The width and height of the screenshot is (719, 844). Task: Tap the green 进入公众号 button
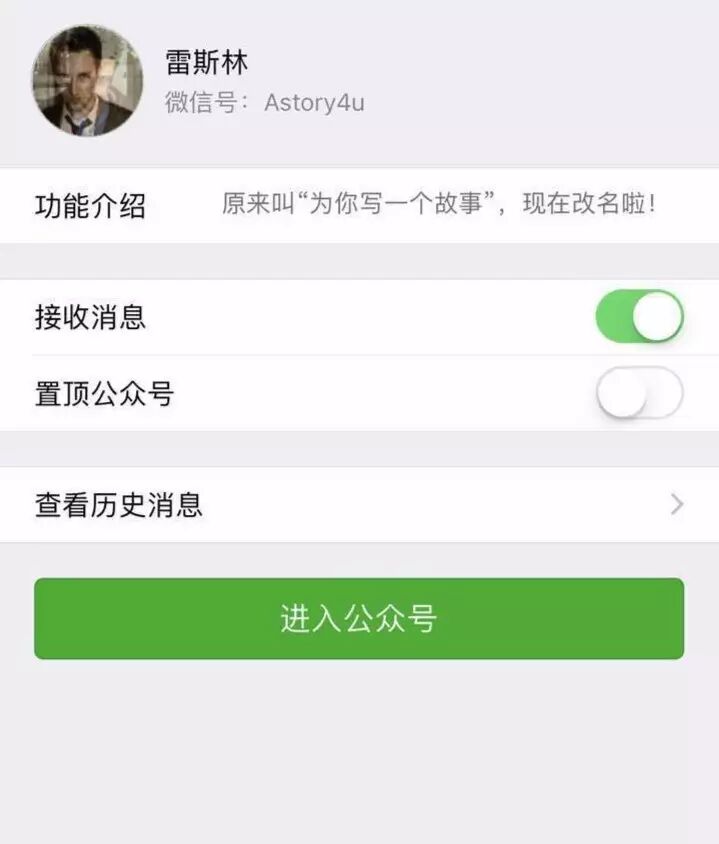(359, 619)
